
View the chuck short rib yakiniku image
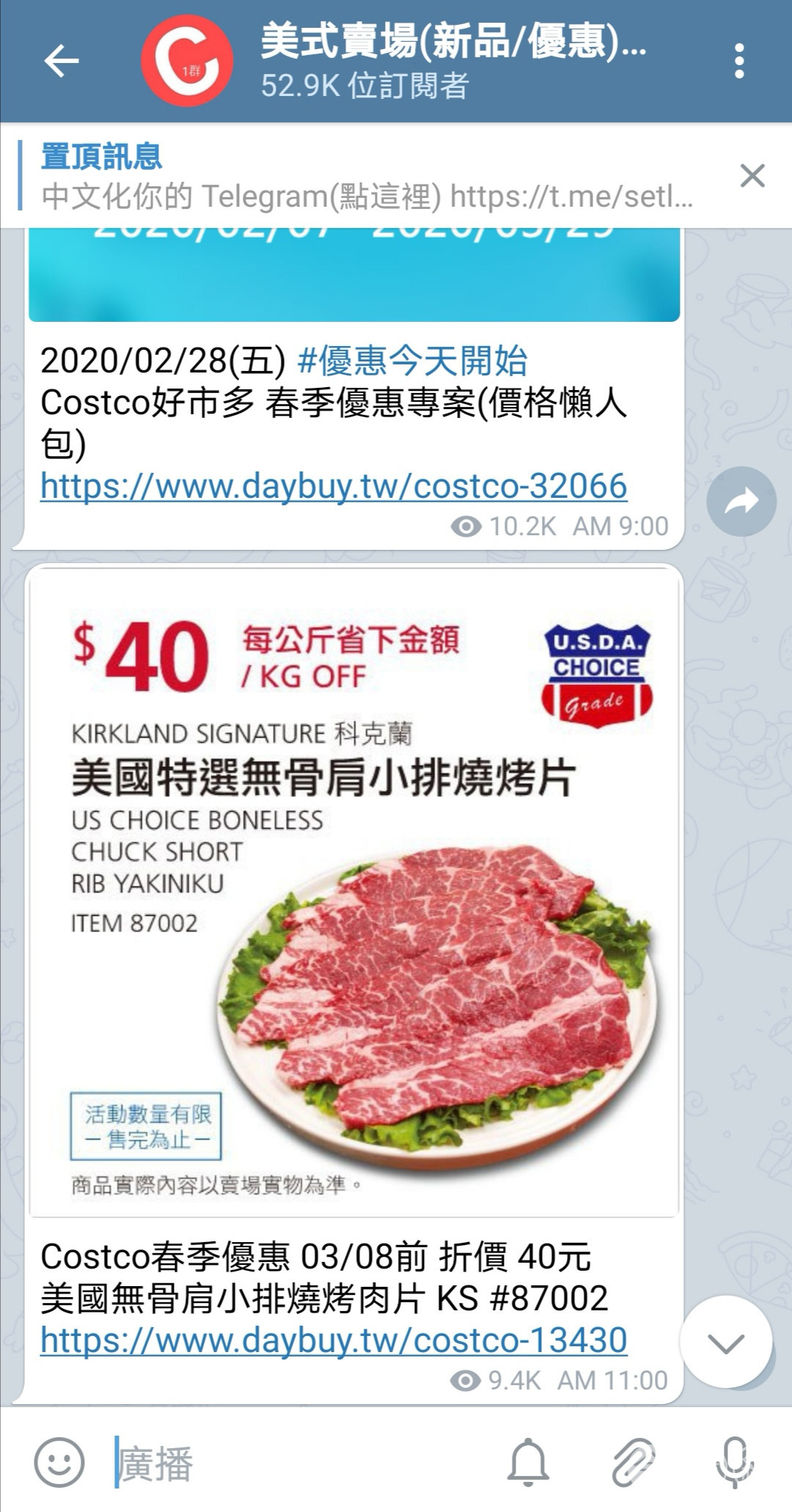tap(353, 892)
